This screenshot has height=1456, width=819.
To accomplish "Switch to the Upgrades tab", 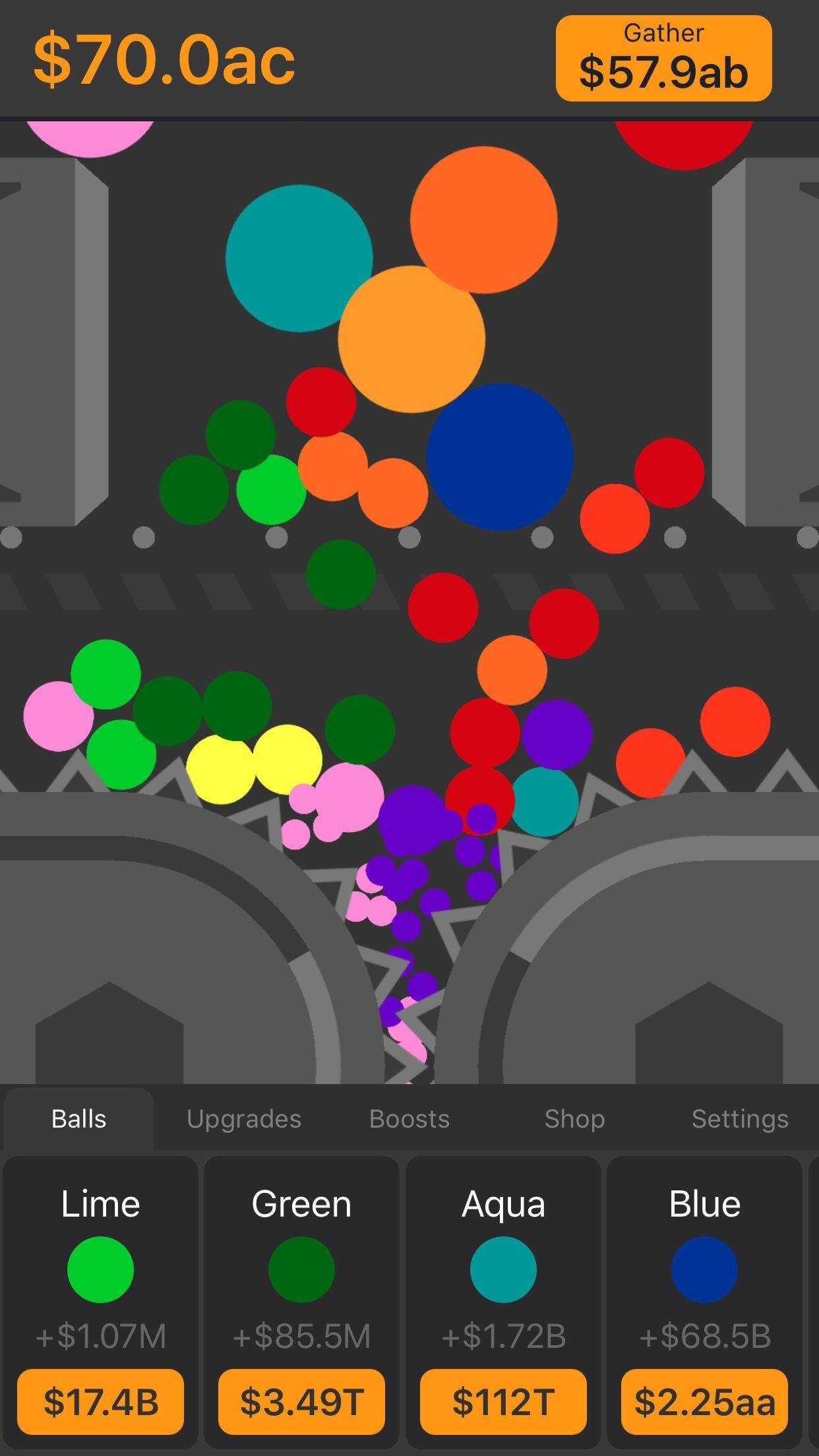I will (x=244, y=1119).
